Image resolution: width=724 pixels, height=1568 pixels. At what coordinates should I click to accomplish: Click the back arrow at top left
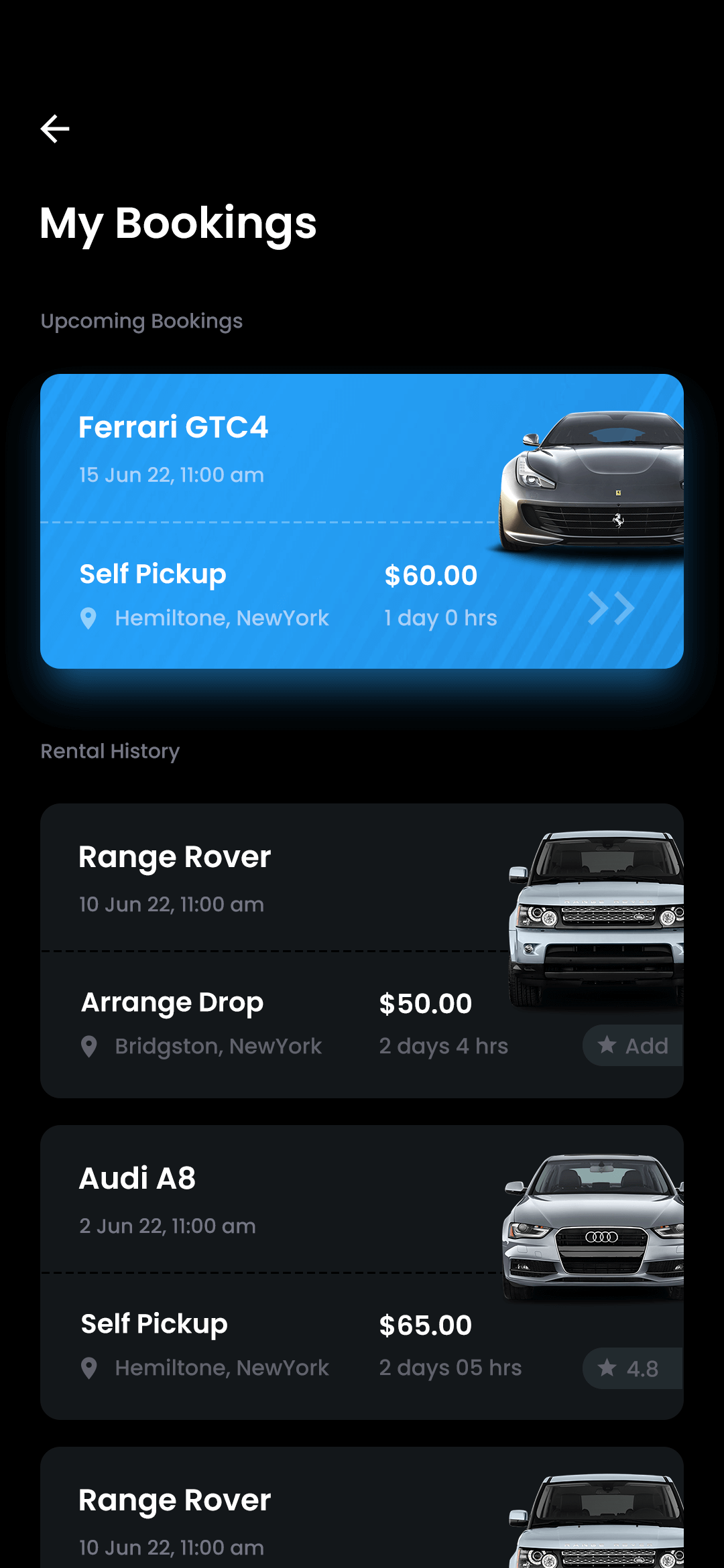click(56, 128)
